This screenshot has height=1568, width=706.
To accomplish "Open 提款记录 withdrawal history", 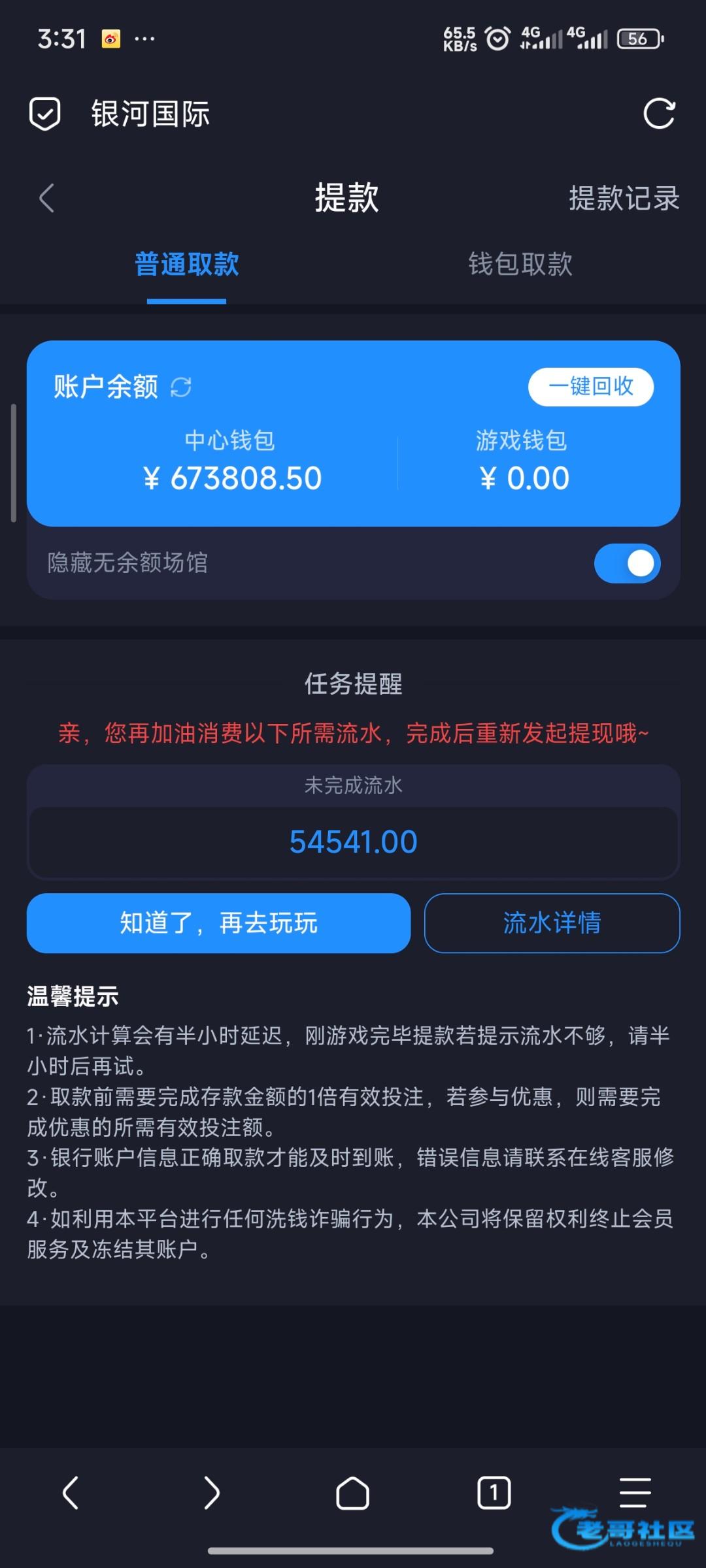I will coord(624,198).
